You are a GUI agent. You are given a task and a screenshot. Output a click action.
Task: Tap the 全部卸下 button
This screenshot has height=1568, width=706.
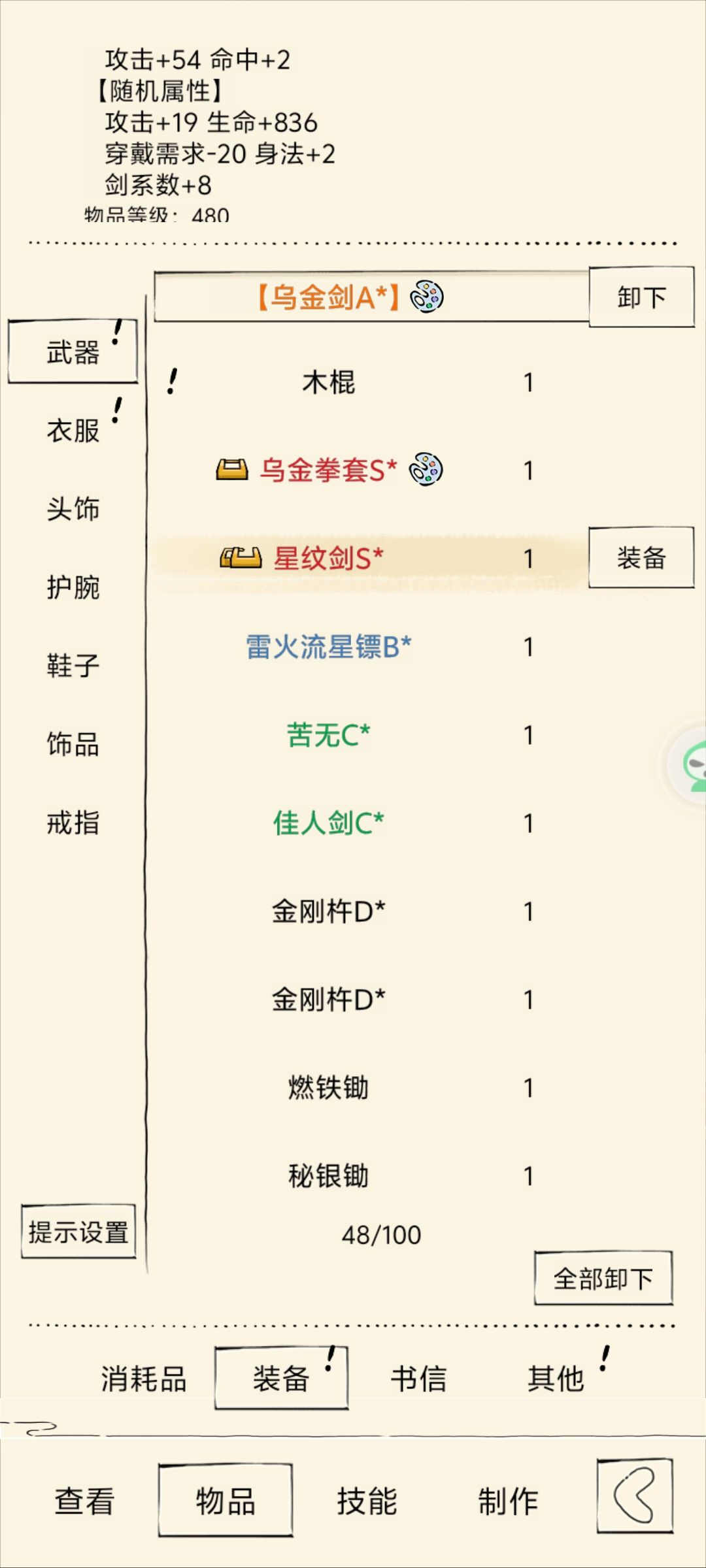coord(603,1278)
